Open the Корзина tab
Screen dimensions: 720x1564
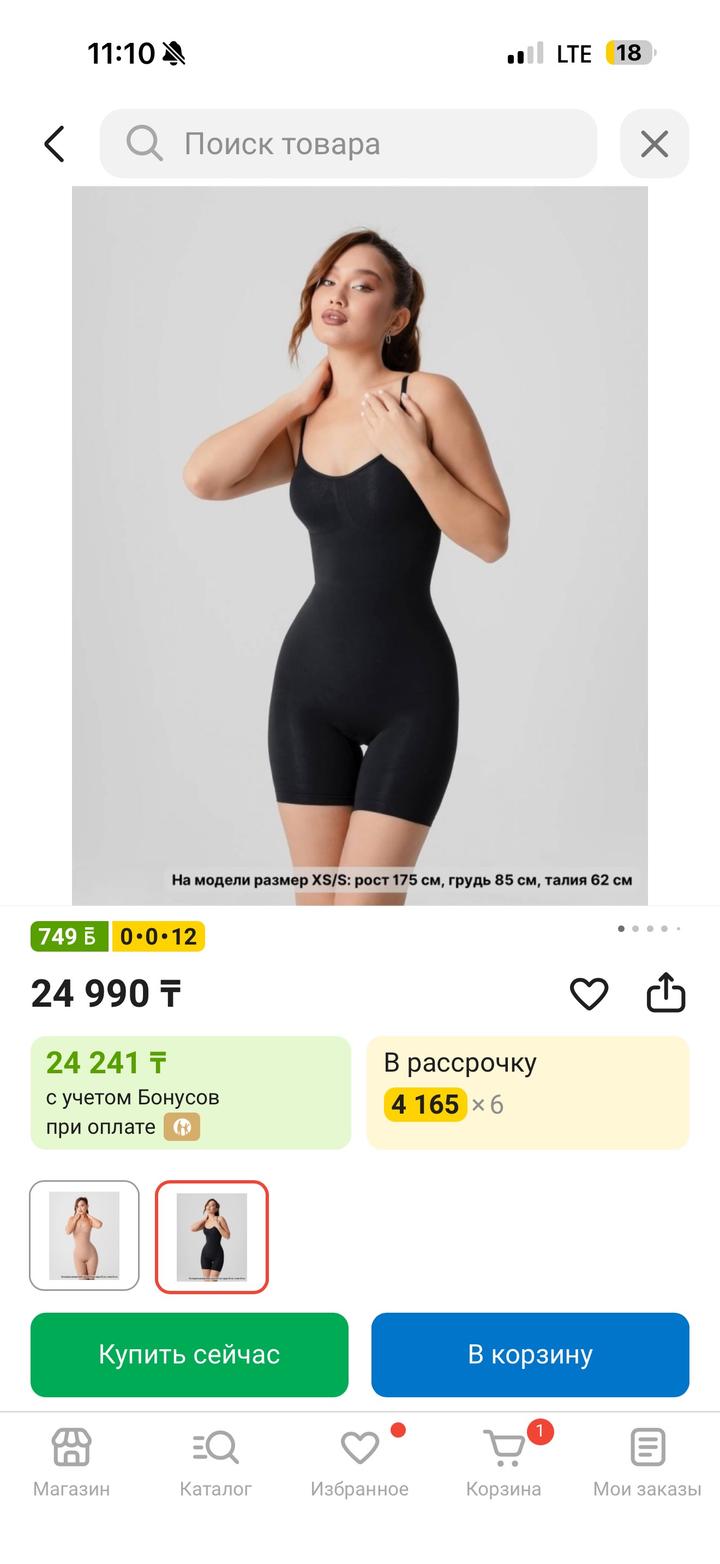(x=504, y=1462)
